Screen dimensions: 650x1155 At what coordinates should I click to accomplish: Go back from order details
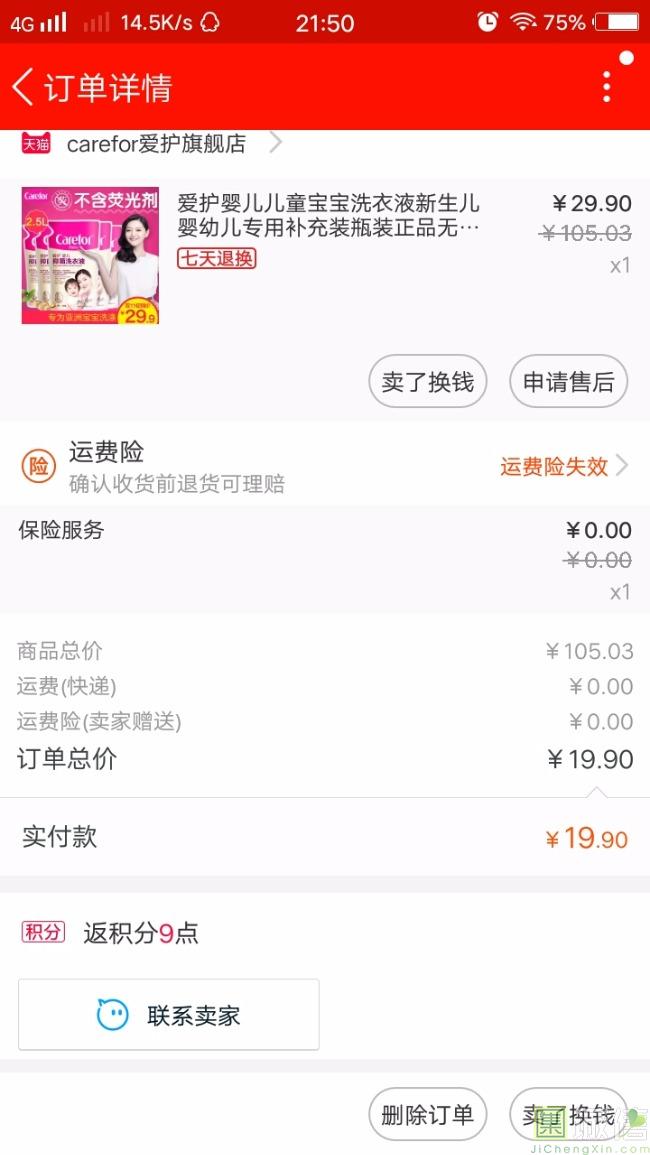(x=24, y=87)
